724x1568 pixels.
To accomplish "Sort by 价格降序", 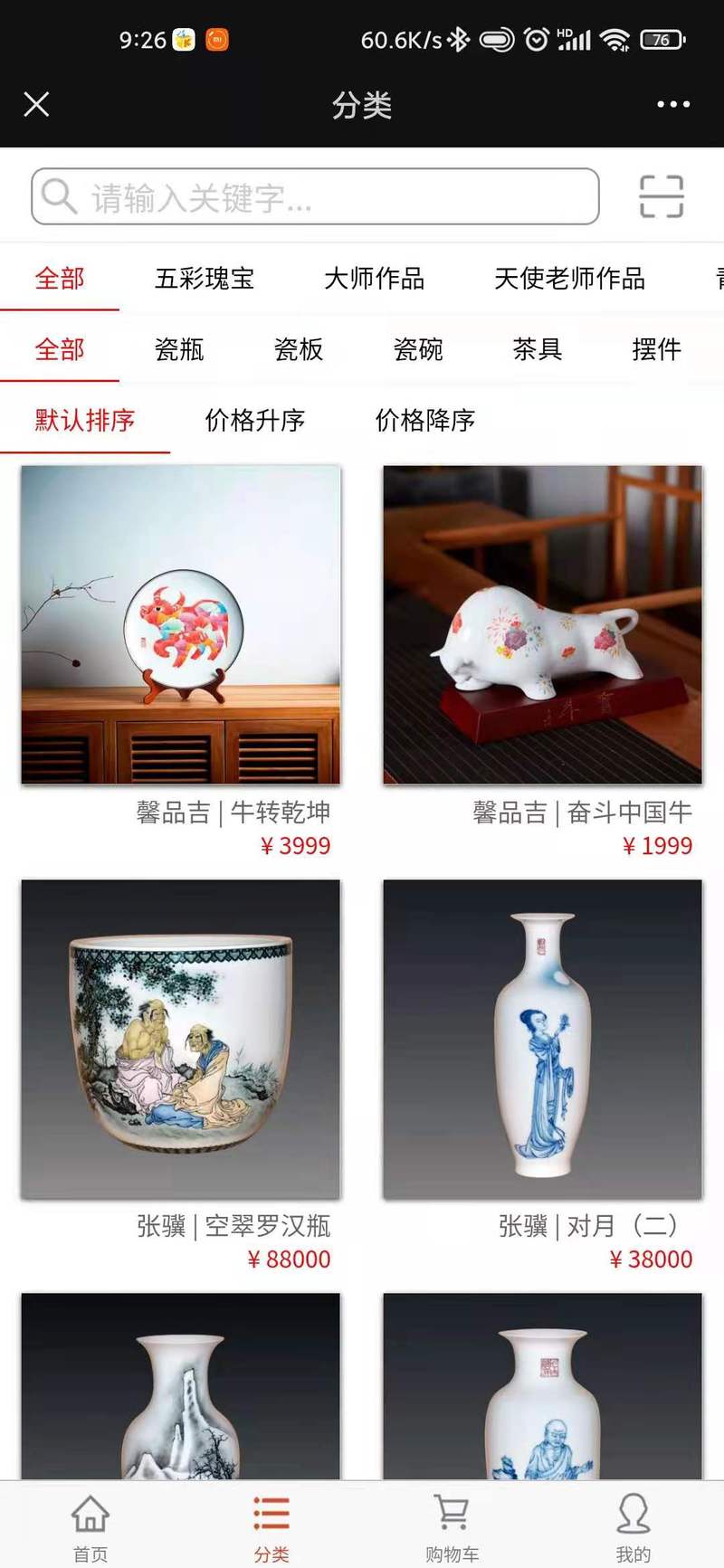I will point(425,421).
